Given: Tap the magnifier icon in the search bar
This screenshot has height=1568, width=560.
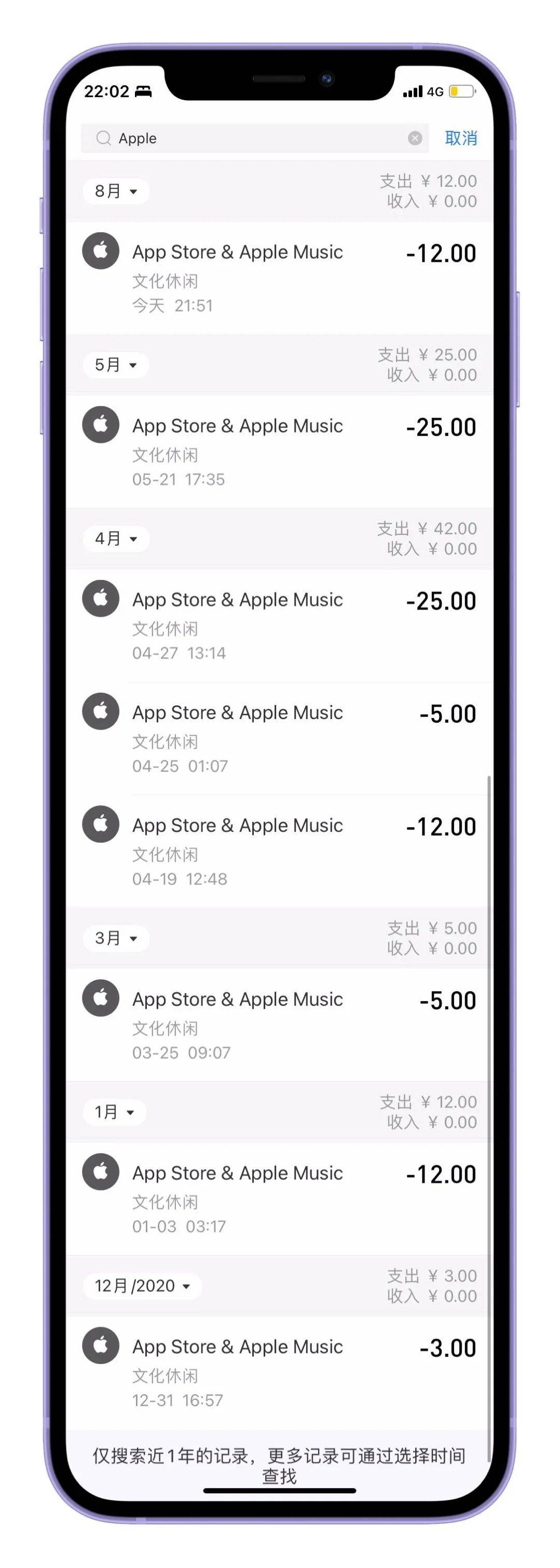Looking at the screenshot, I should point(103,138).
